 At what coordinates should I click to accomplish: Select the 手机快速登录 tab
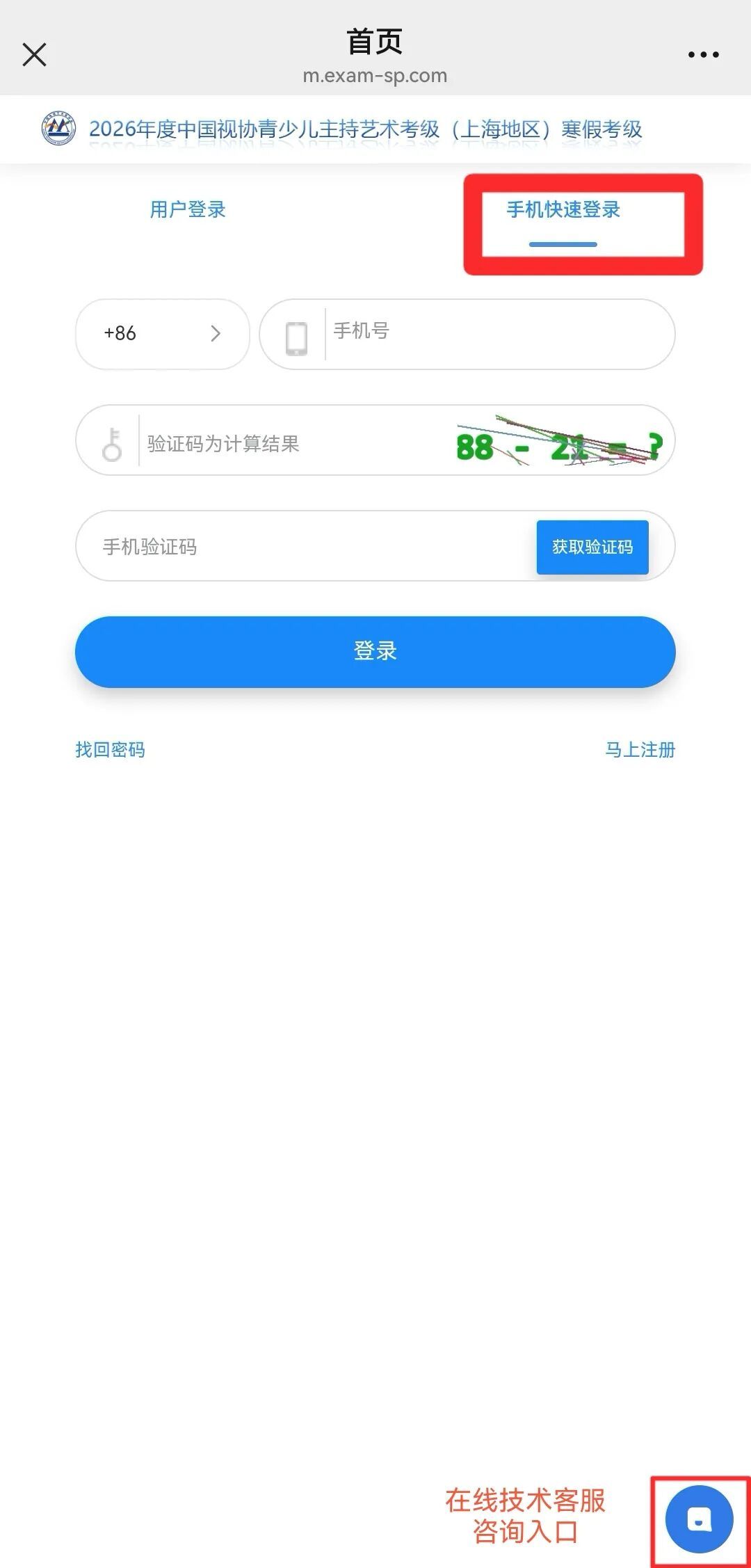[x=563, y=210]
